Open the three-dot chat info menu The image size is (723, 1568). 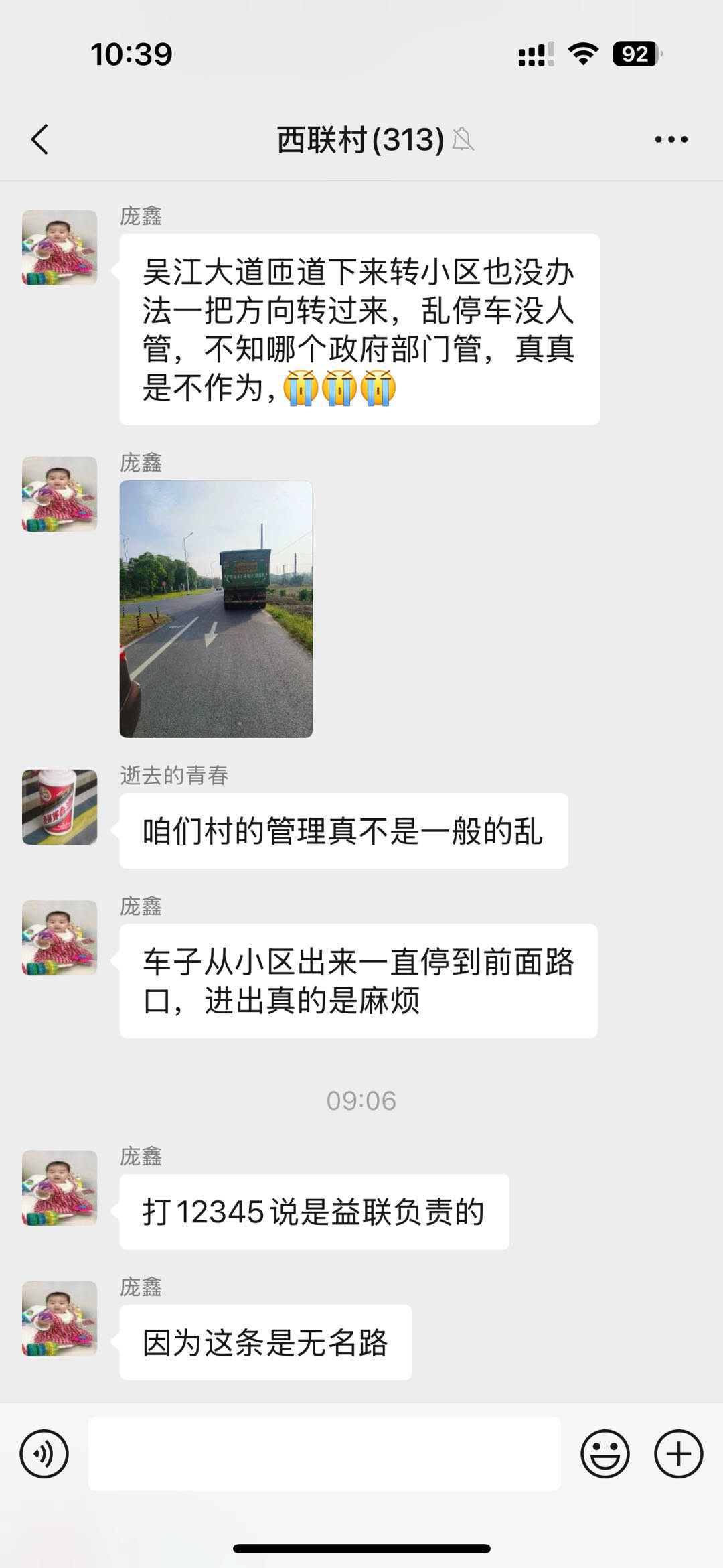671,139
